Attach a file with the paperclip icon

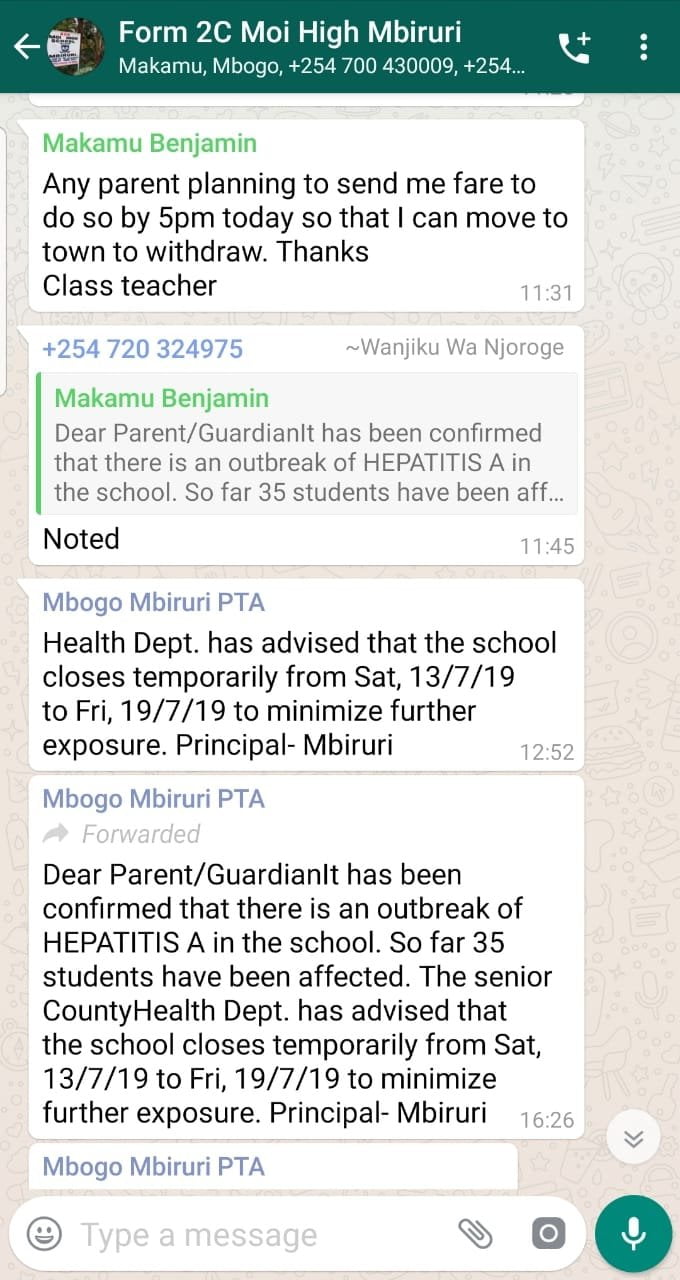pyautogui.click(x=475, y=1234)
